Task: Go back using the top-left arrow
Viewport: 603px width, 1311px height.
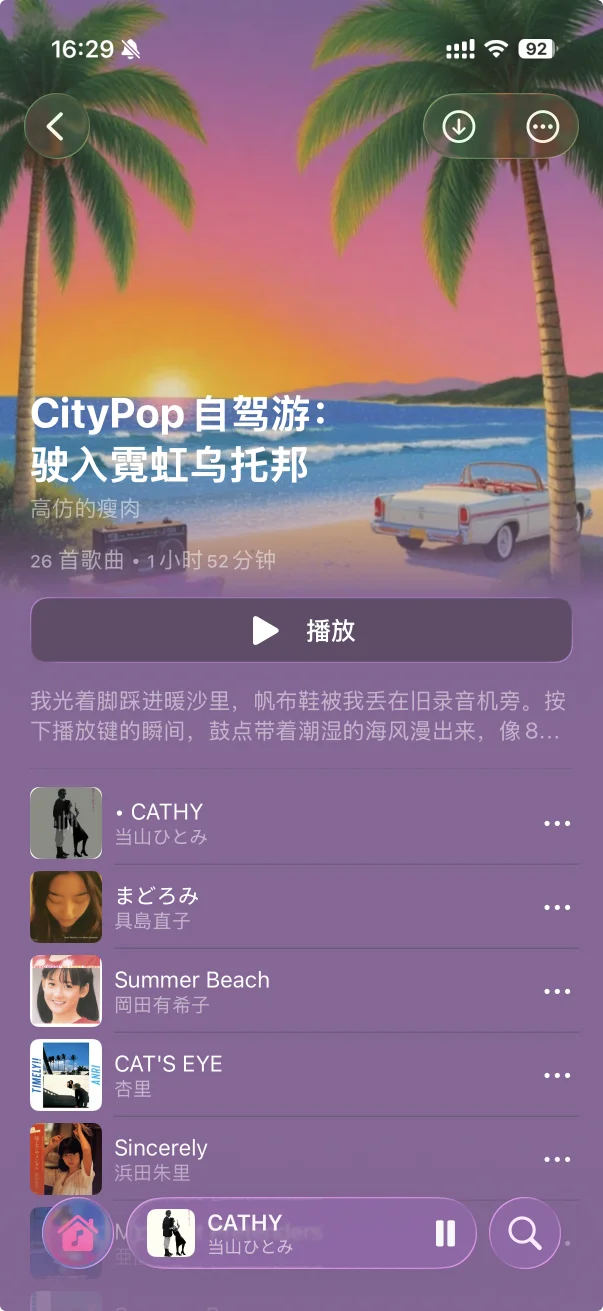Action: (x=57, y=126)
